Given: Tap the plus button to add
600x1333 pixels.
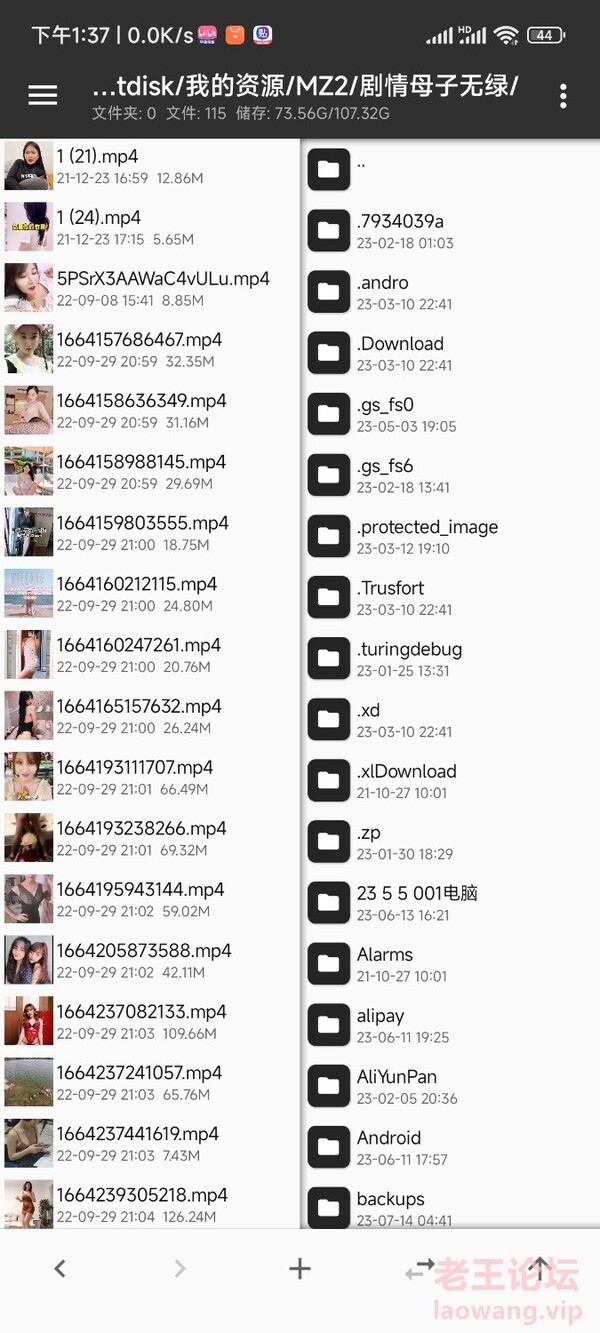Looking at the screenshot, I should (x=299, y=1269).
